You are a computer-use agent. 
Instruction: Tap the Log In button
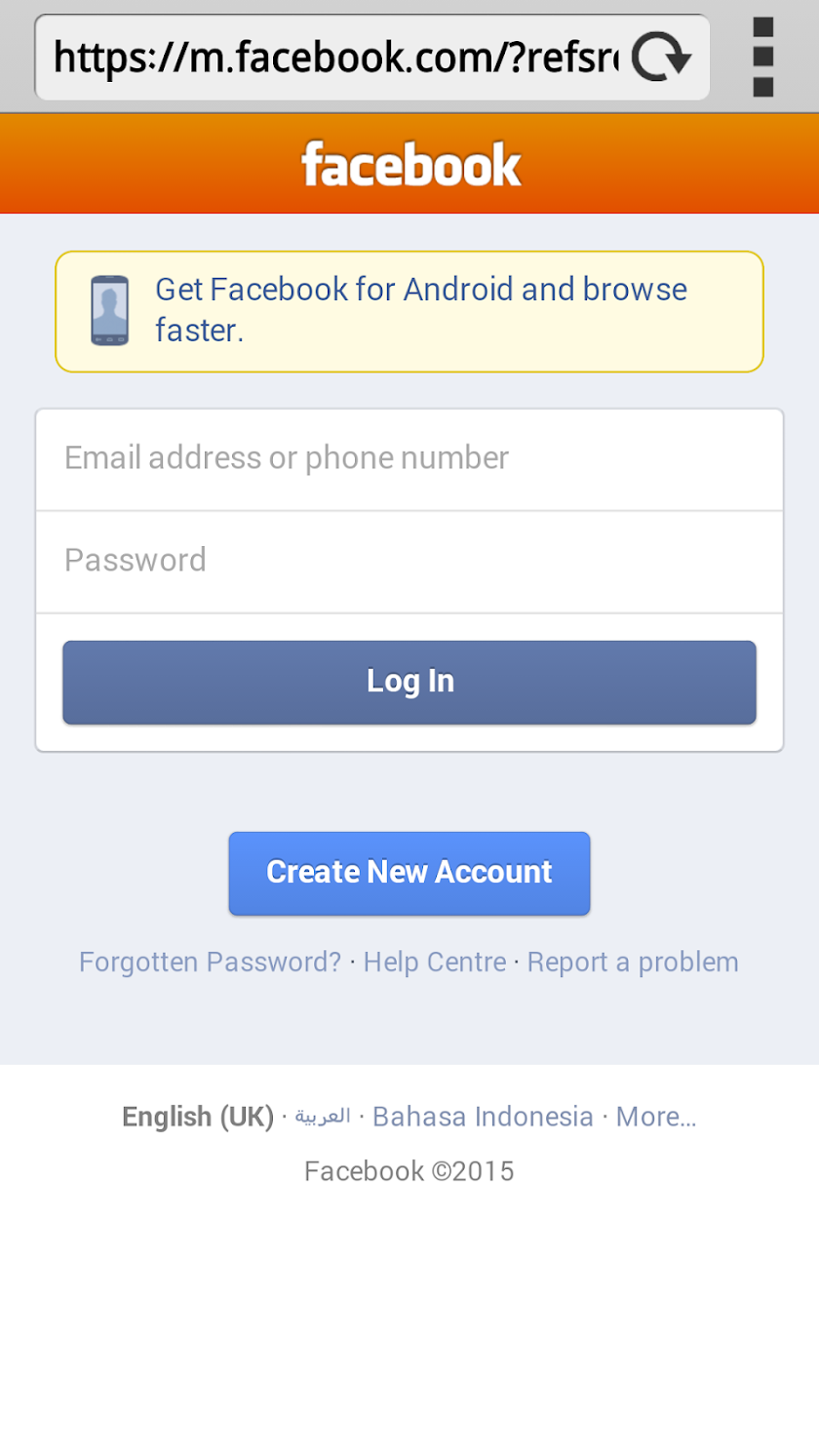coord(409,682)
